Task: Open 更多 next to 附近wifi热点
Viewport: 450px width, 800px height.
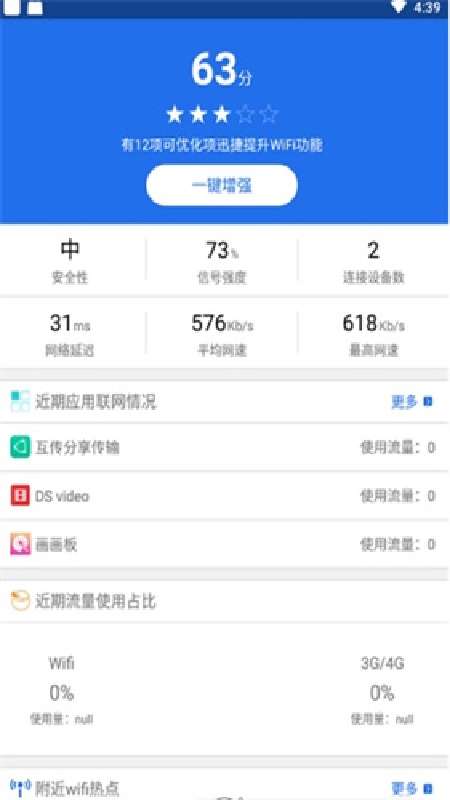Action: [x=412, y=788]
